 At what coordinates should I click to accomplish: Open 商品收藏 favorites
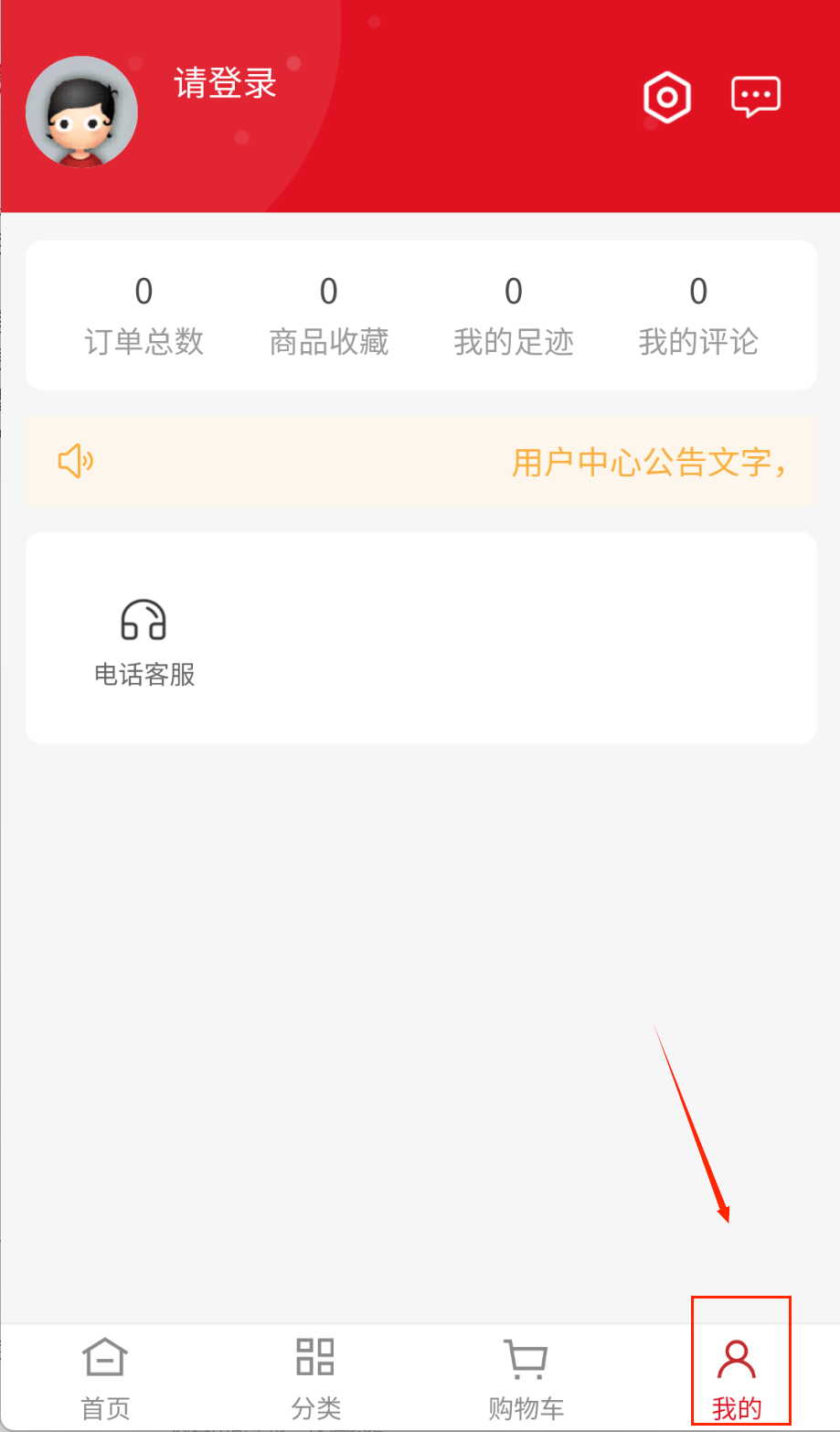coord(328,316)
